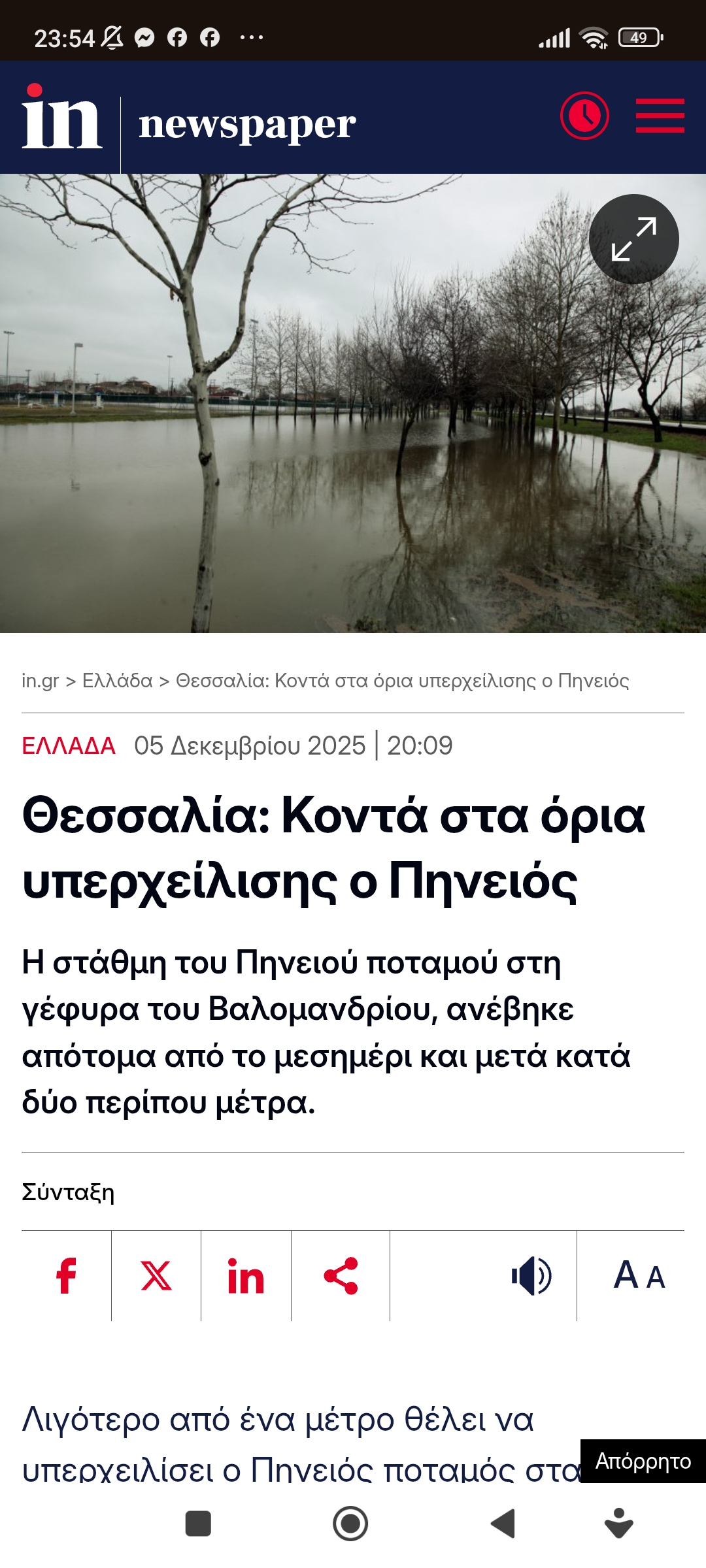Share the article on LinkedIn
Image resolution: width=706 pixels, height=1568 pixels.
coord(246,1275)
